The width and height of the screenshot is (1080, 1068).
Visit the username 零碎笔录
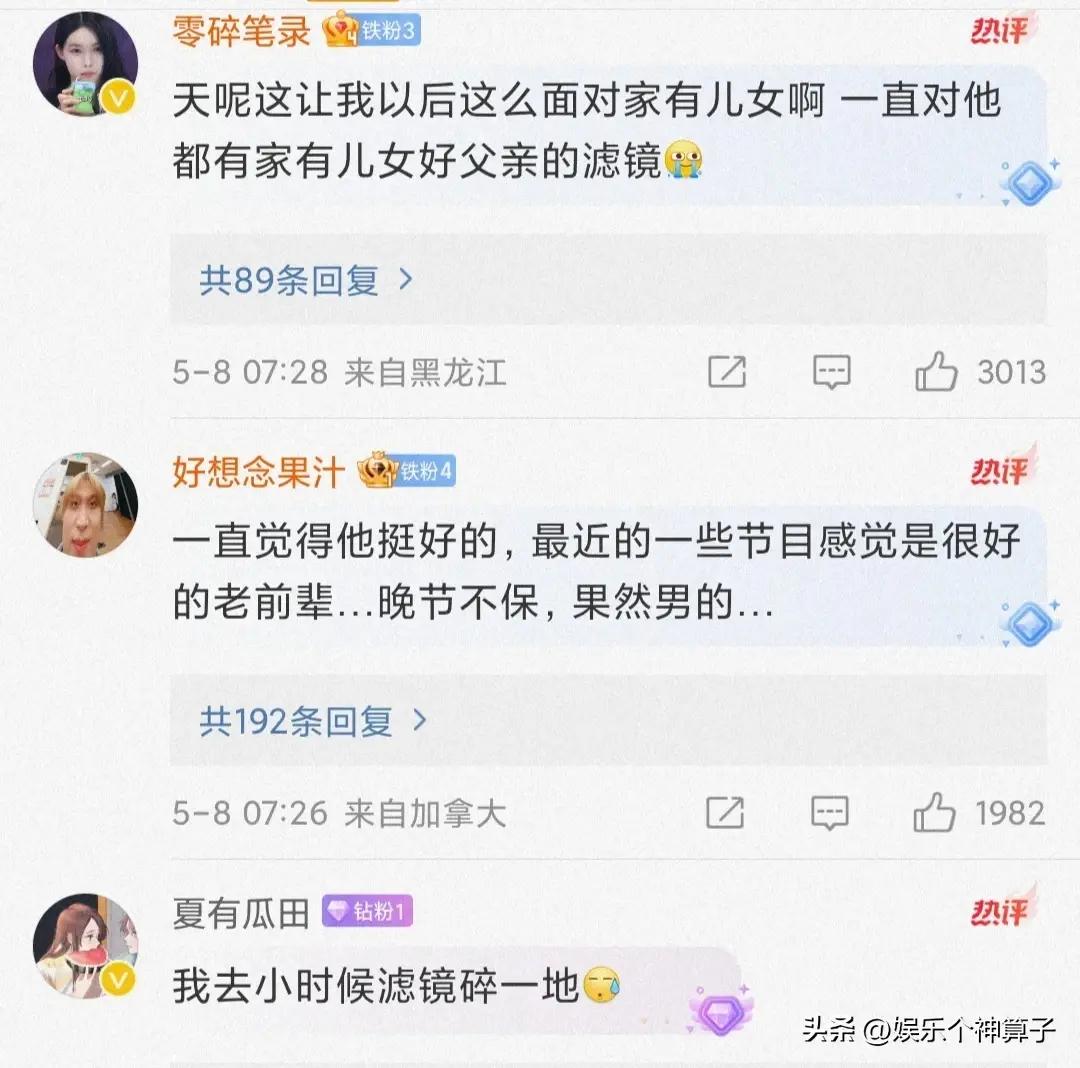coord(244,33)
